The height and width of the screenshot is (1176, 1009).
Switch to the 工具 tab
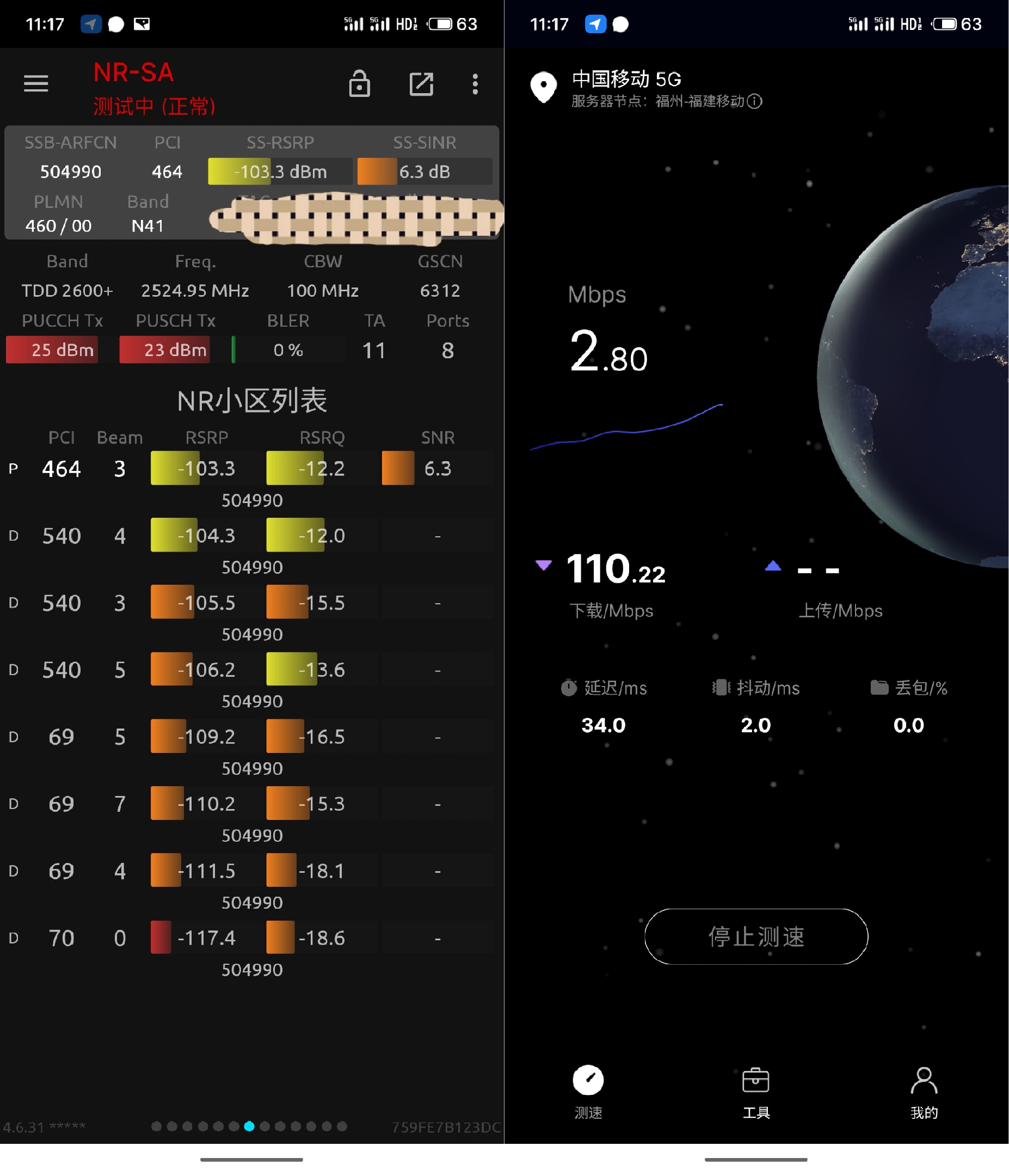(756, 1092)
